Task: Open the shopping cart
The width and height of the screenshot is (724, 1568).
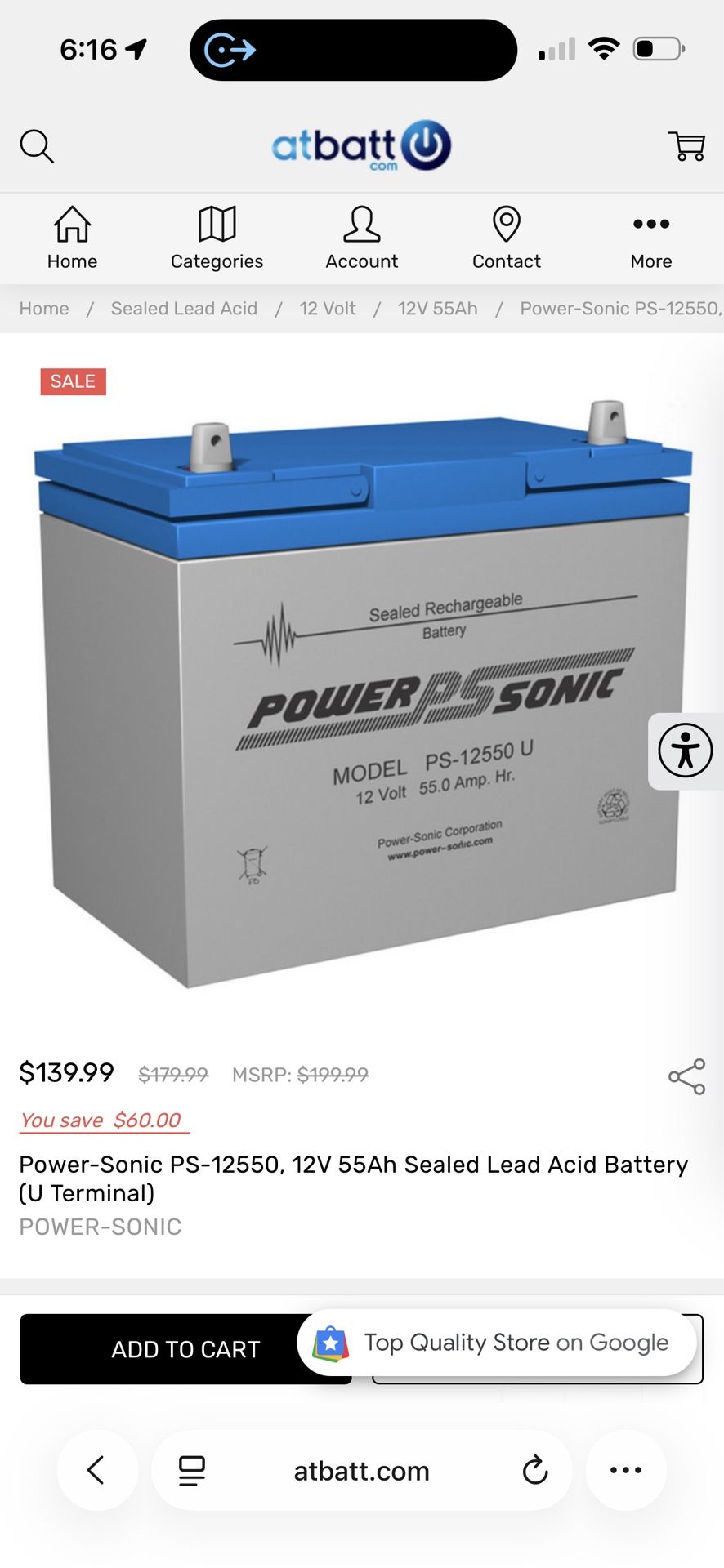Action: pos(686,146)
